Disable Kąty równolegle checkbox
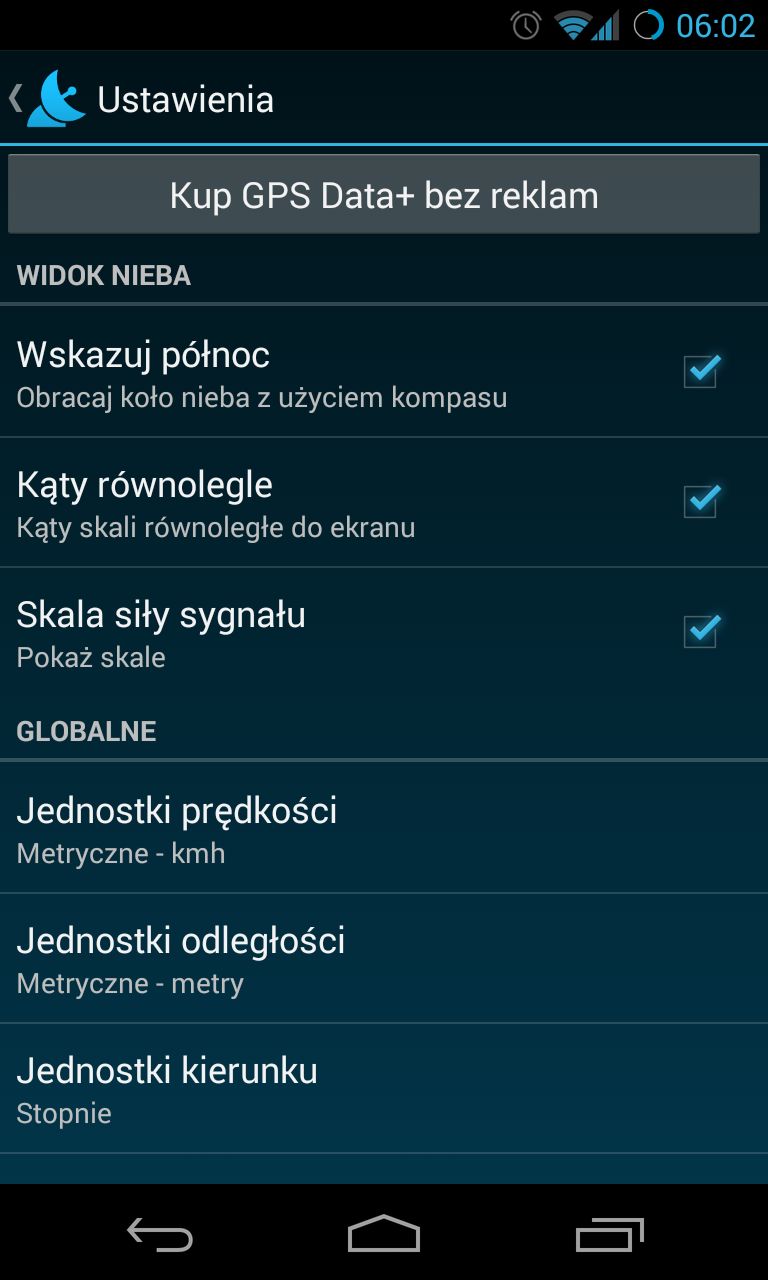Viewport: 768px width, 1280px height. 701,501
